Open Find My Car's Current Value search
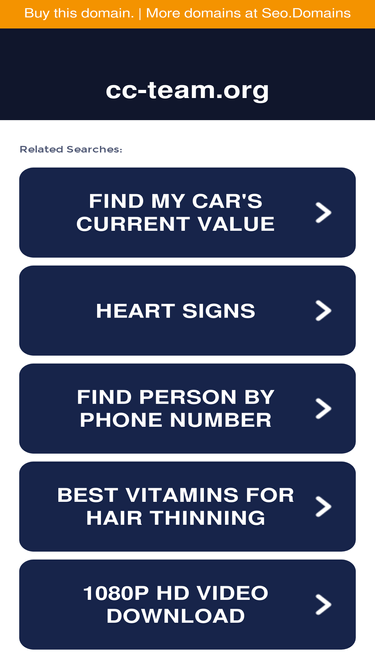Viewport: 375px width, 667px height. click(x=187, y=212)
